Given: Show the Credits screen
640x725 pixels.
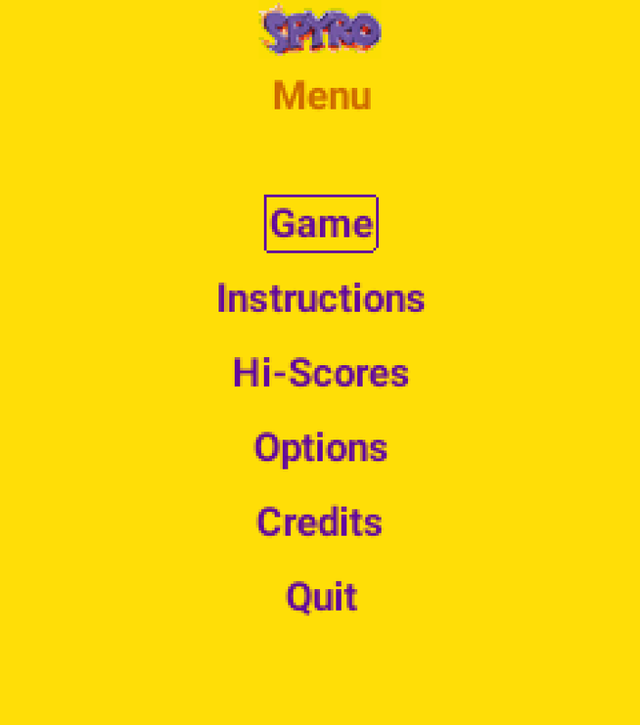Looking at the screenshot, I should click(x=320, y=521).
